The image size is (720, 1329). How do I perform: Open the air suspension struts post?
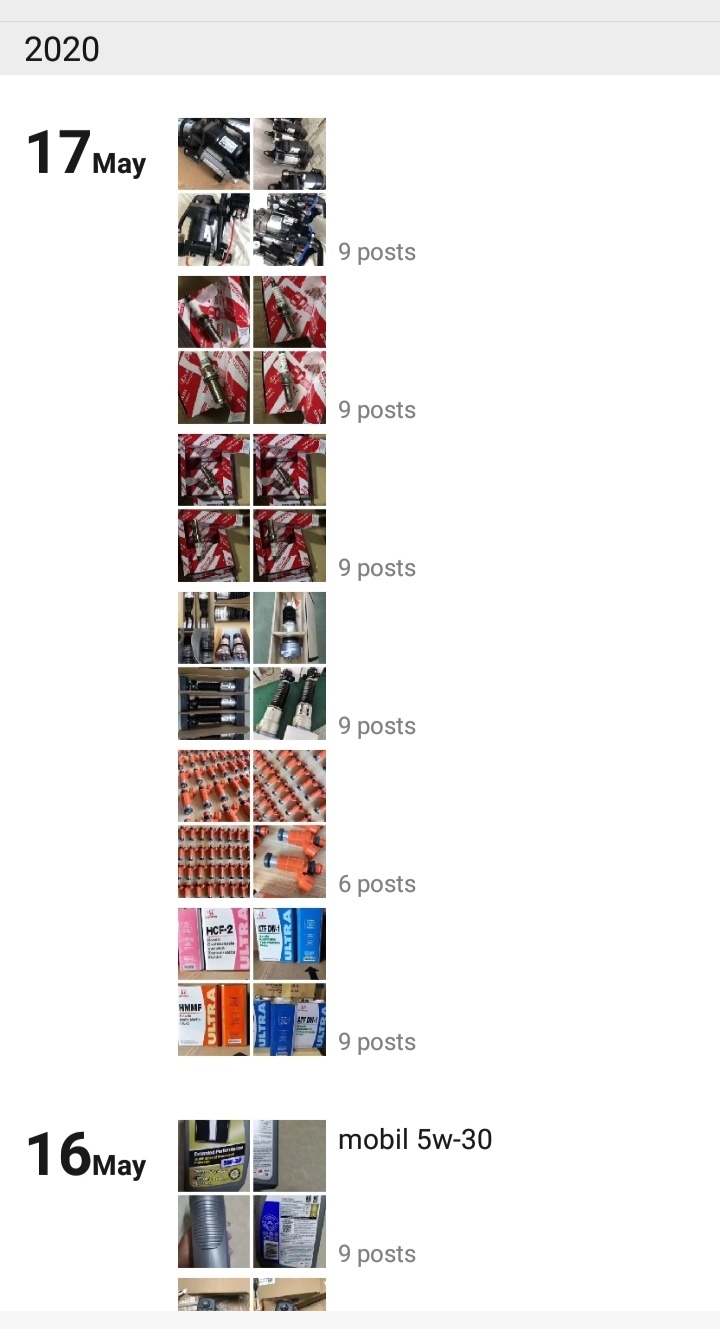tap(251, 666)
